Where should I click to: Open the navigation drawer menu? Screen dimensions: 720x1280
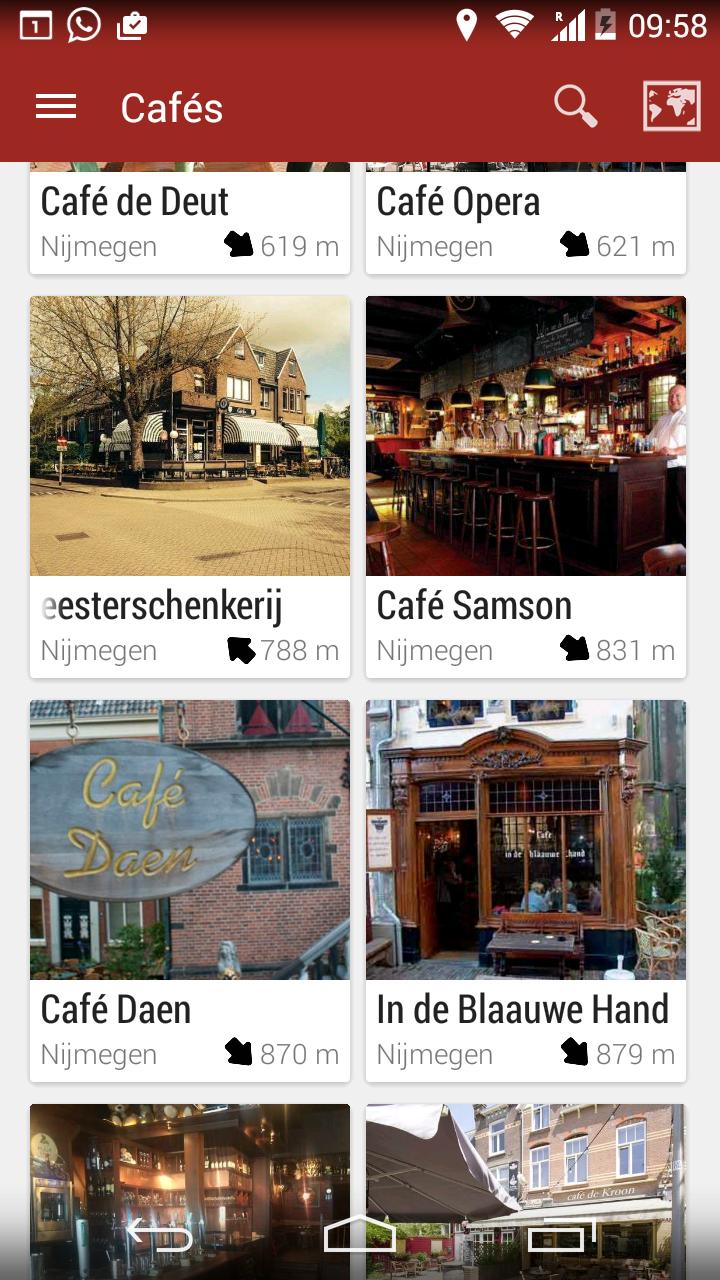[55, 107]
